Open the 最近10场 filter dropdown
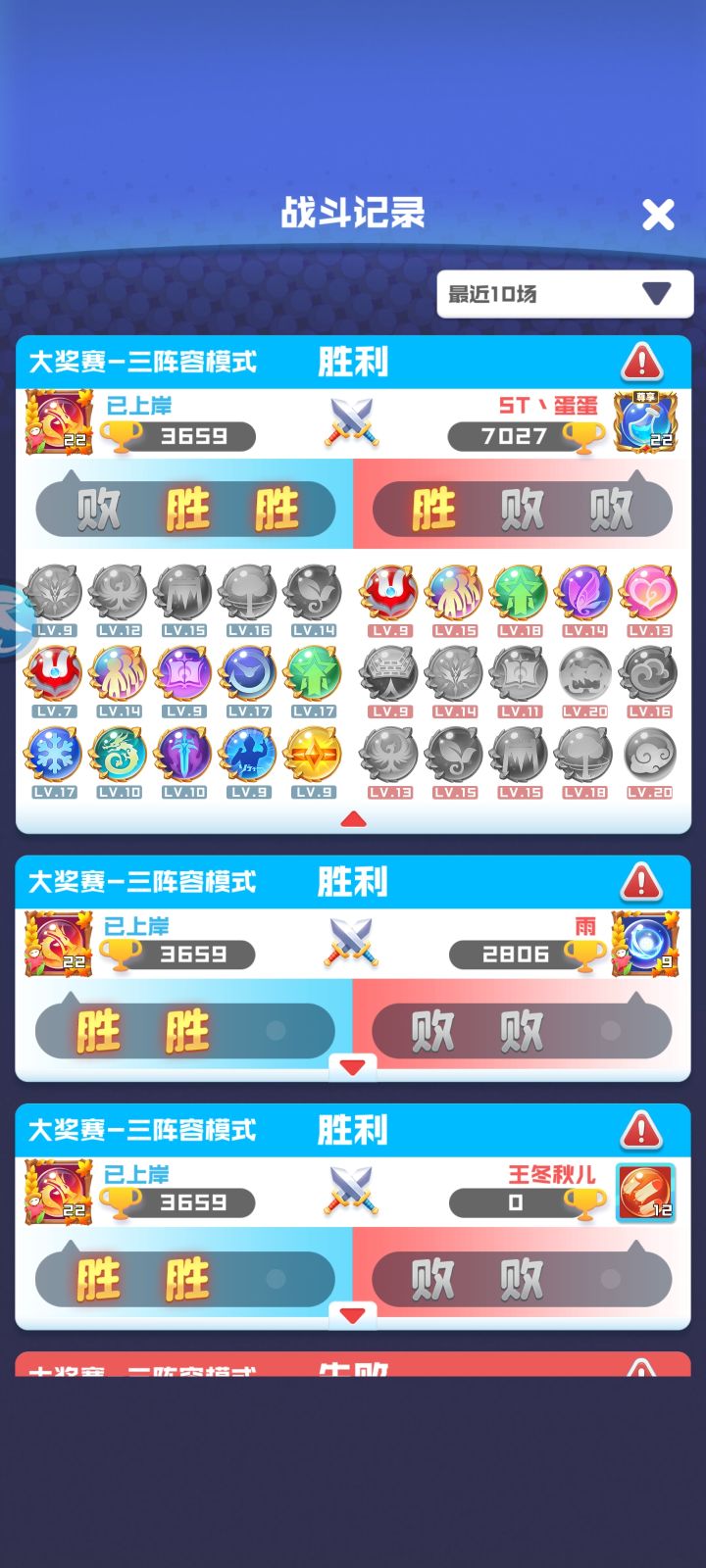This screenshot has width=706, height=1568. 564,294
